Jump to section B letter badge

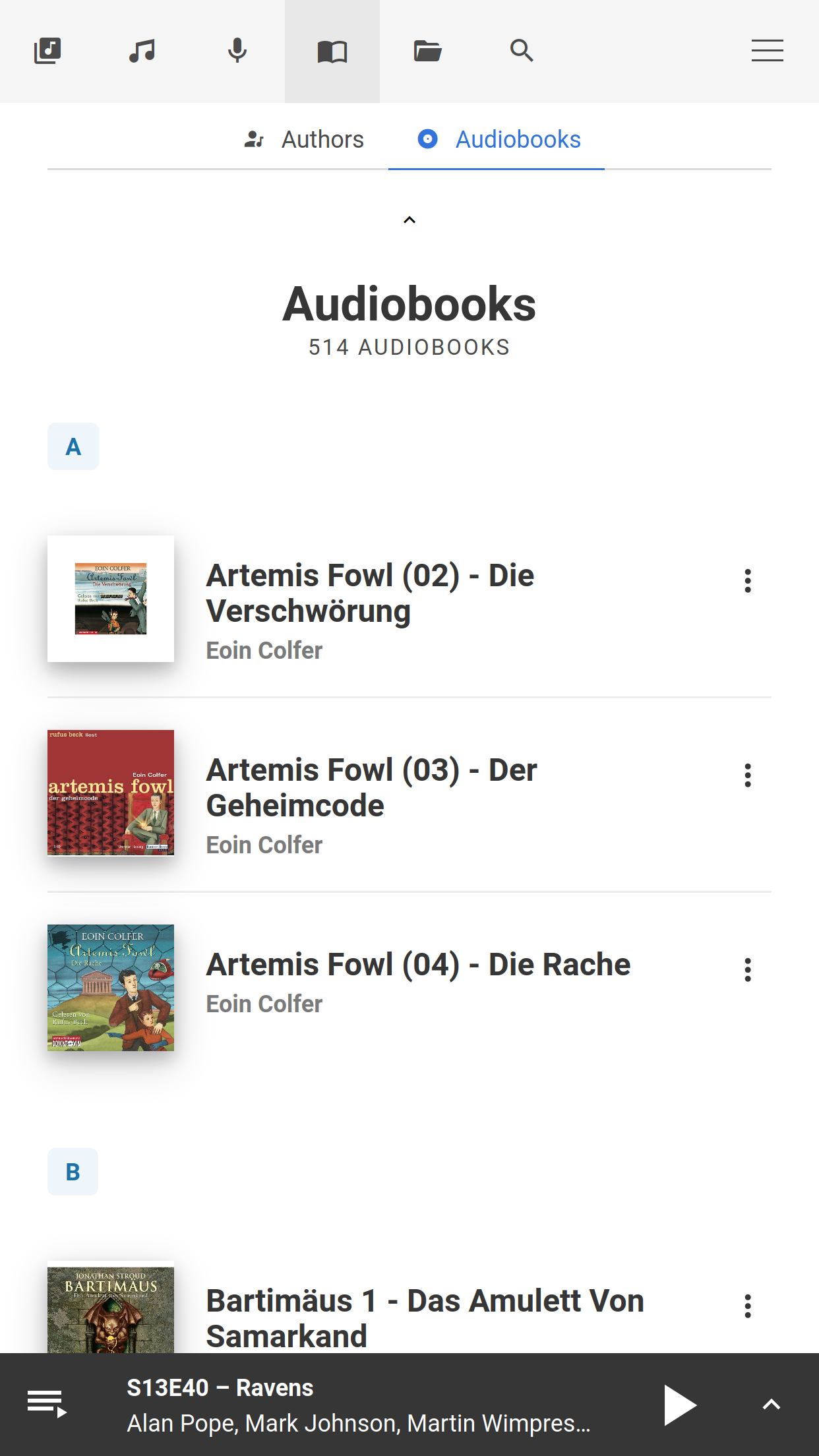point(73,1172)
